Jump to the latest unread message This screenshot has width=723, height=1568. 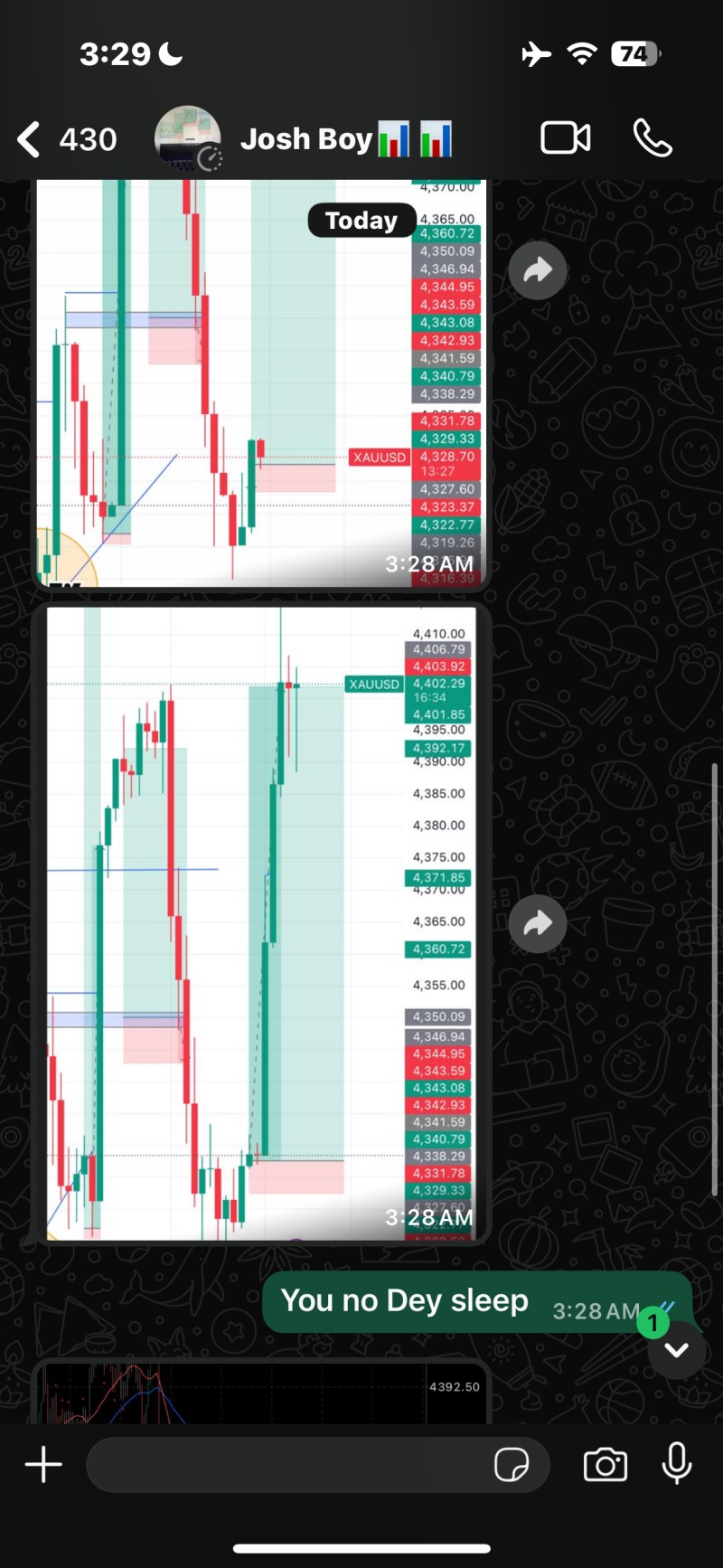coord(676,1349)
